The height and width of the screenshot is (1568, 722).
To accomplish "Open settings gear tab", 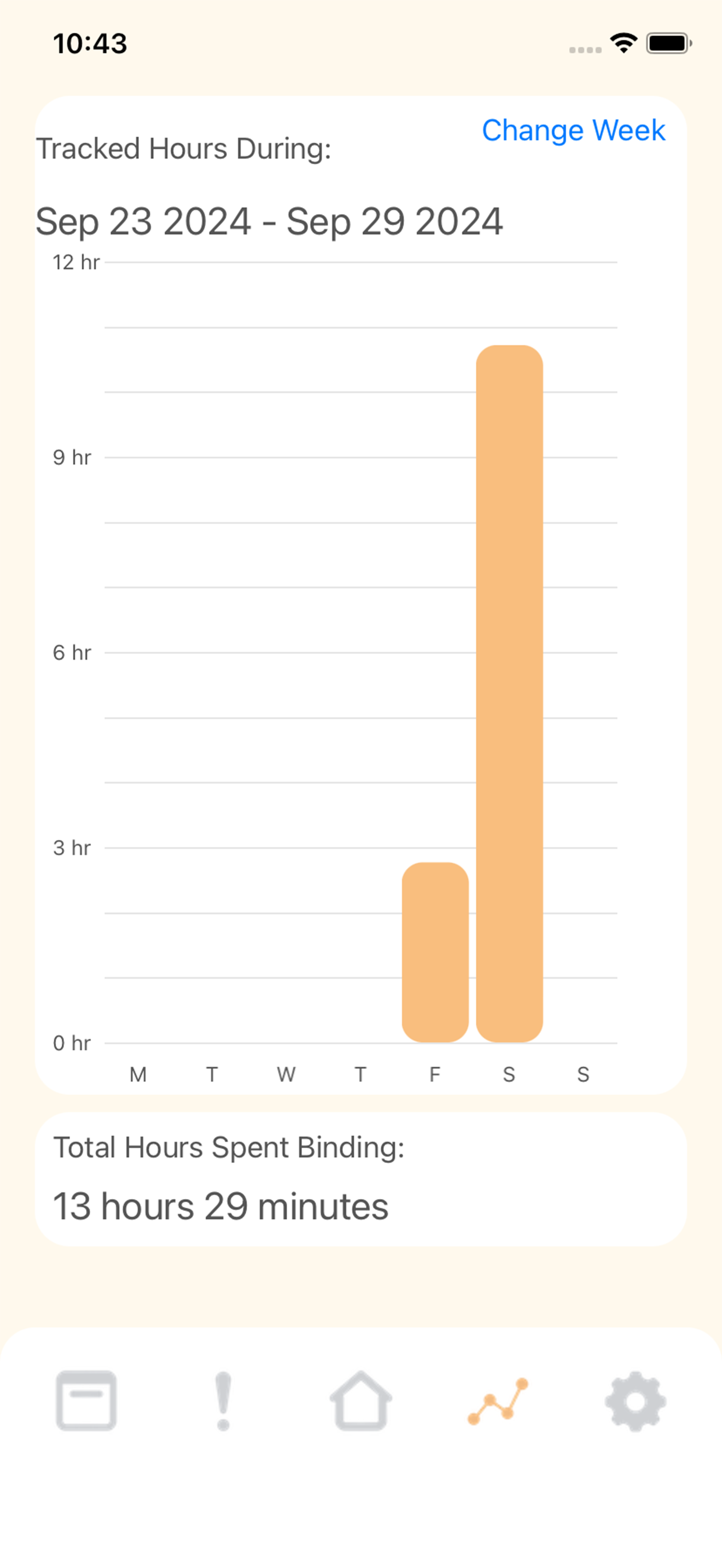I will 636,1401.
